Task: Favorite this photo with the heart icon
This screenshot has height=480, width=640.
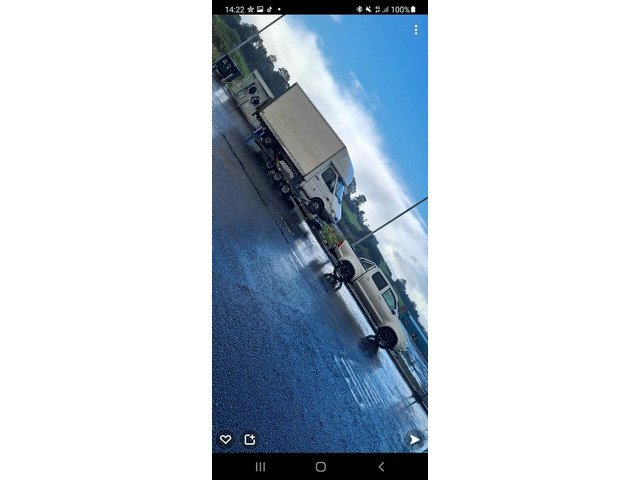Action: (226, 439)
